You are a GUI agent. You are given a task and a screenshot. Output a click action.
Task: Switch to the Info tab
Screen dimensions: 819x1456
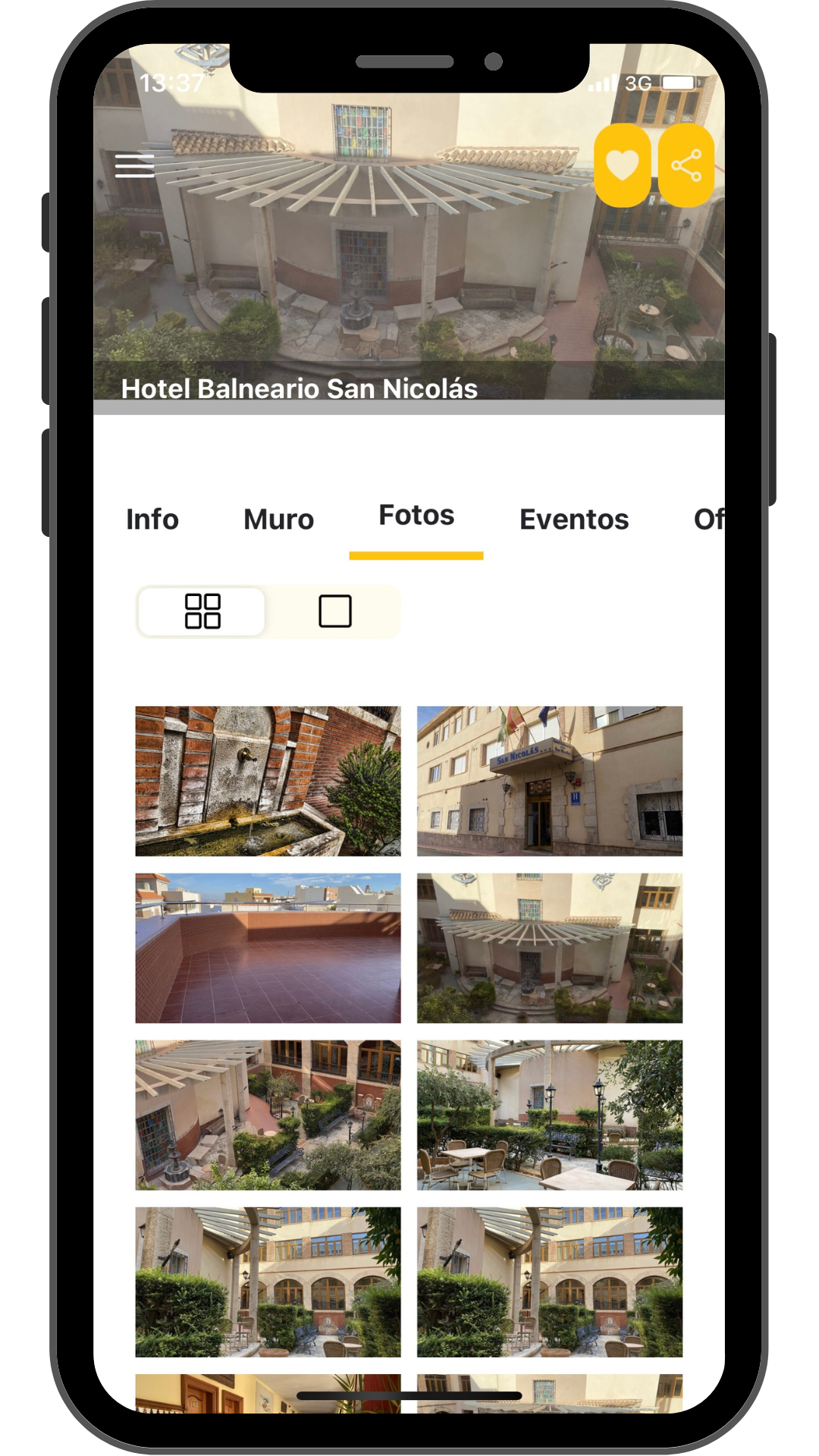coord(152,519)
